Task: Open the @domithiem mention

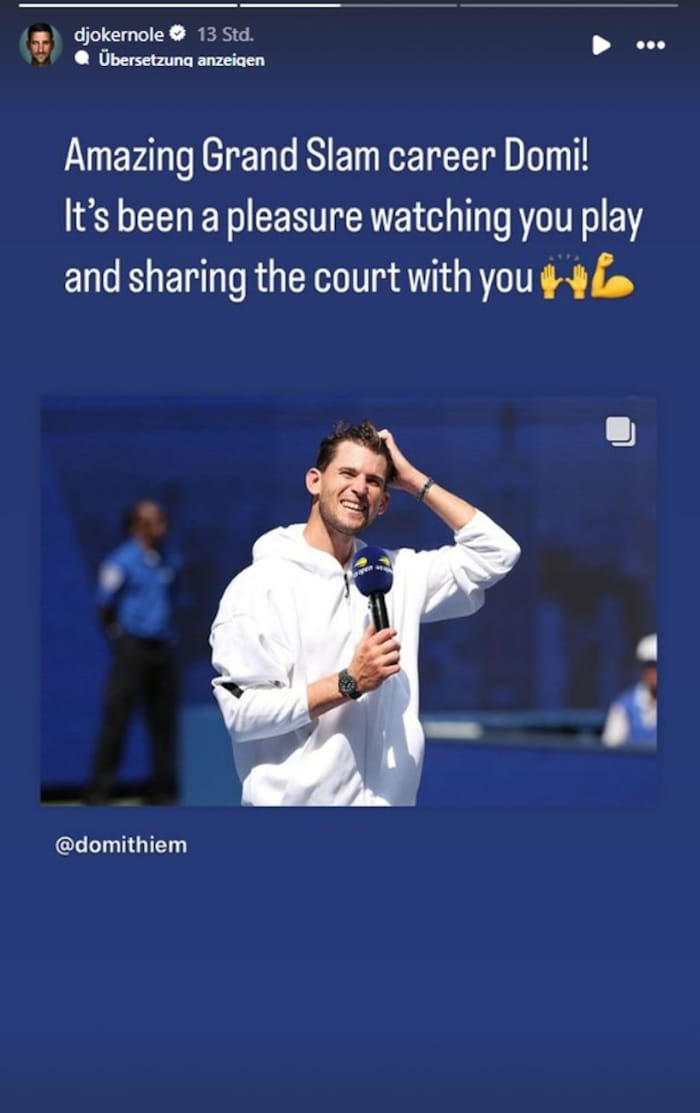Action: pos(121,845)
